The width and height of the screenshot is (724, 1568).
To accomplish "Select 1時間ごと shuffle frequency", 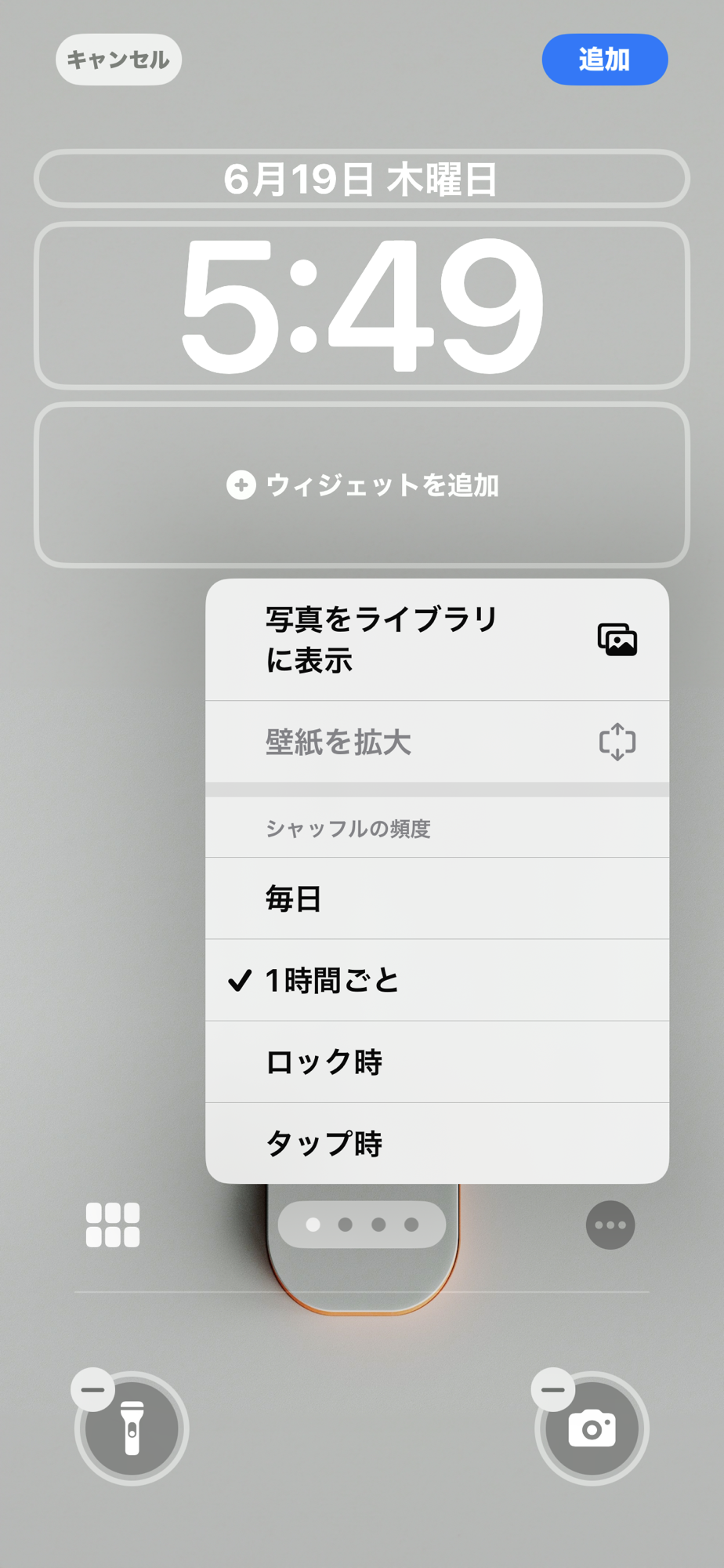I will (437, 980).
